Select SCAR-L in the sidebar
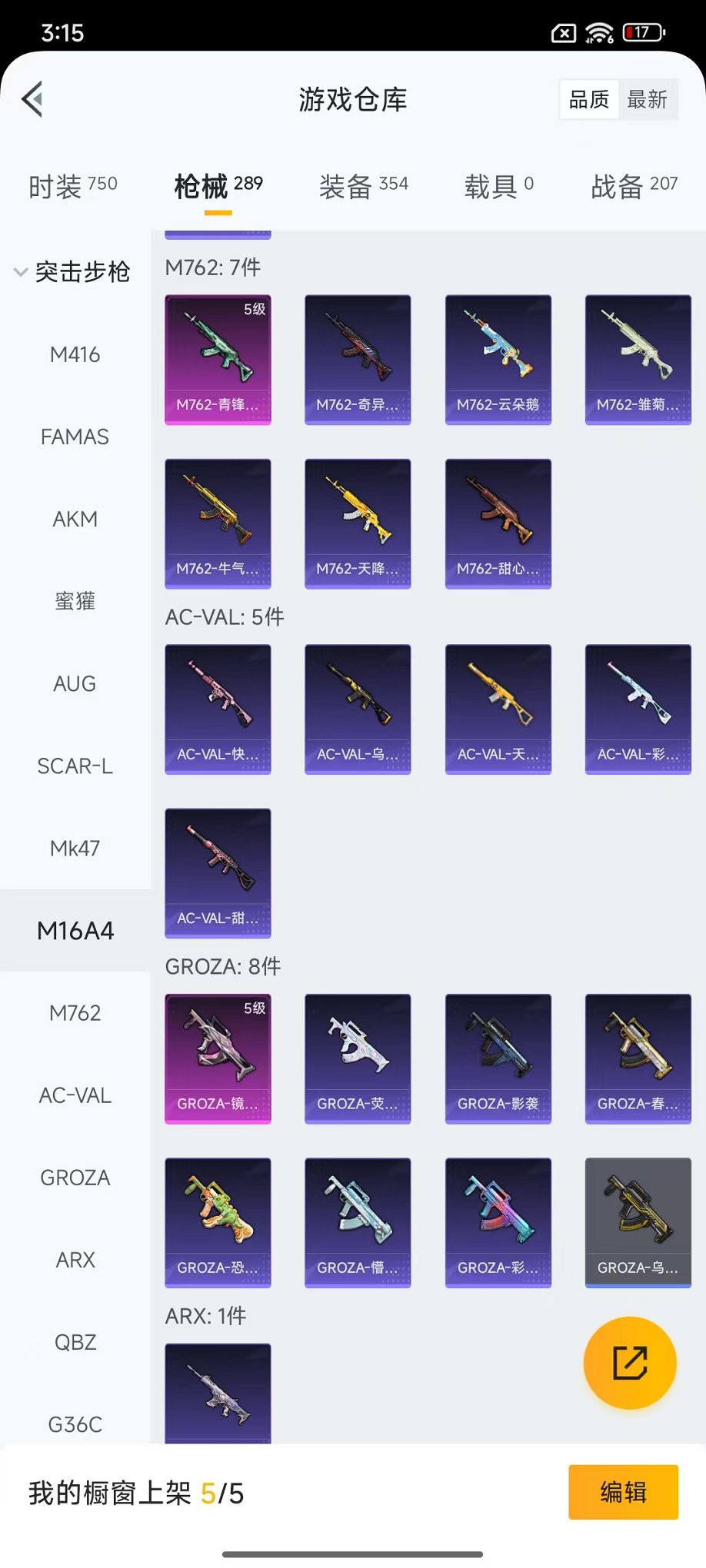706x1568 pixels. (75, 766)
